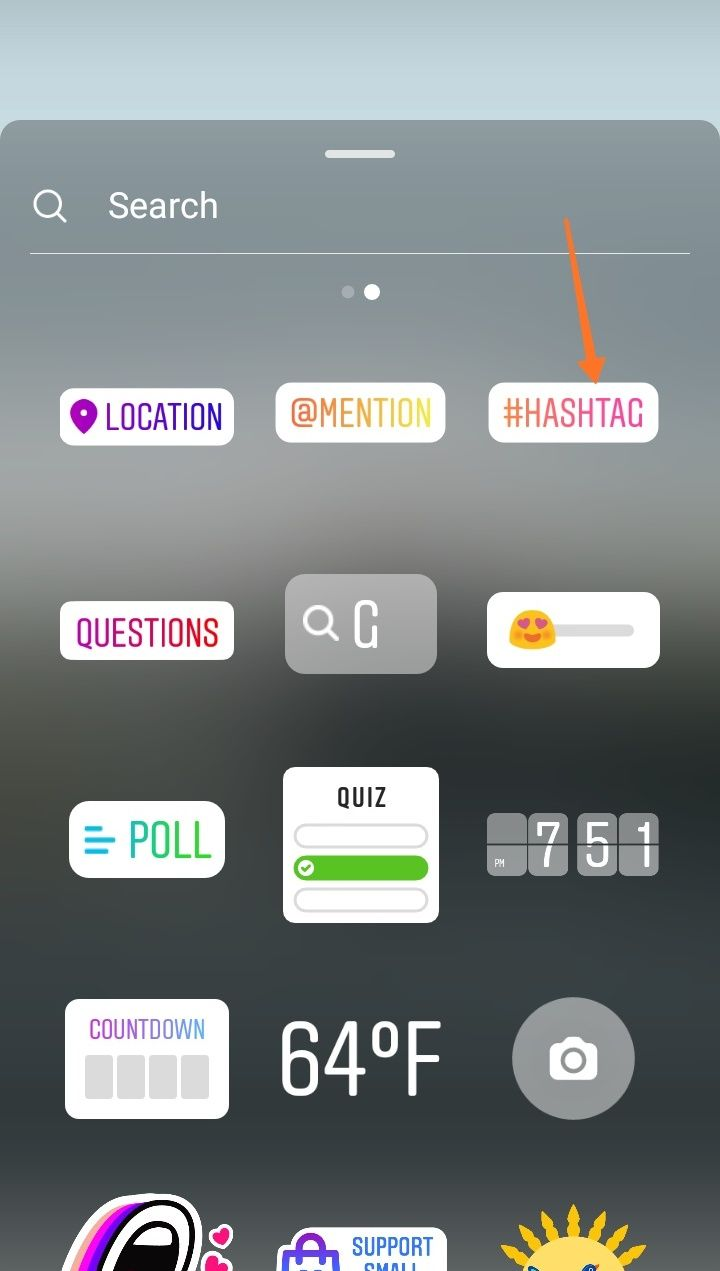Add the COUNTDOWN sticker
Viewport: 720px width, 1271px height.
pos(146,1058)
